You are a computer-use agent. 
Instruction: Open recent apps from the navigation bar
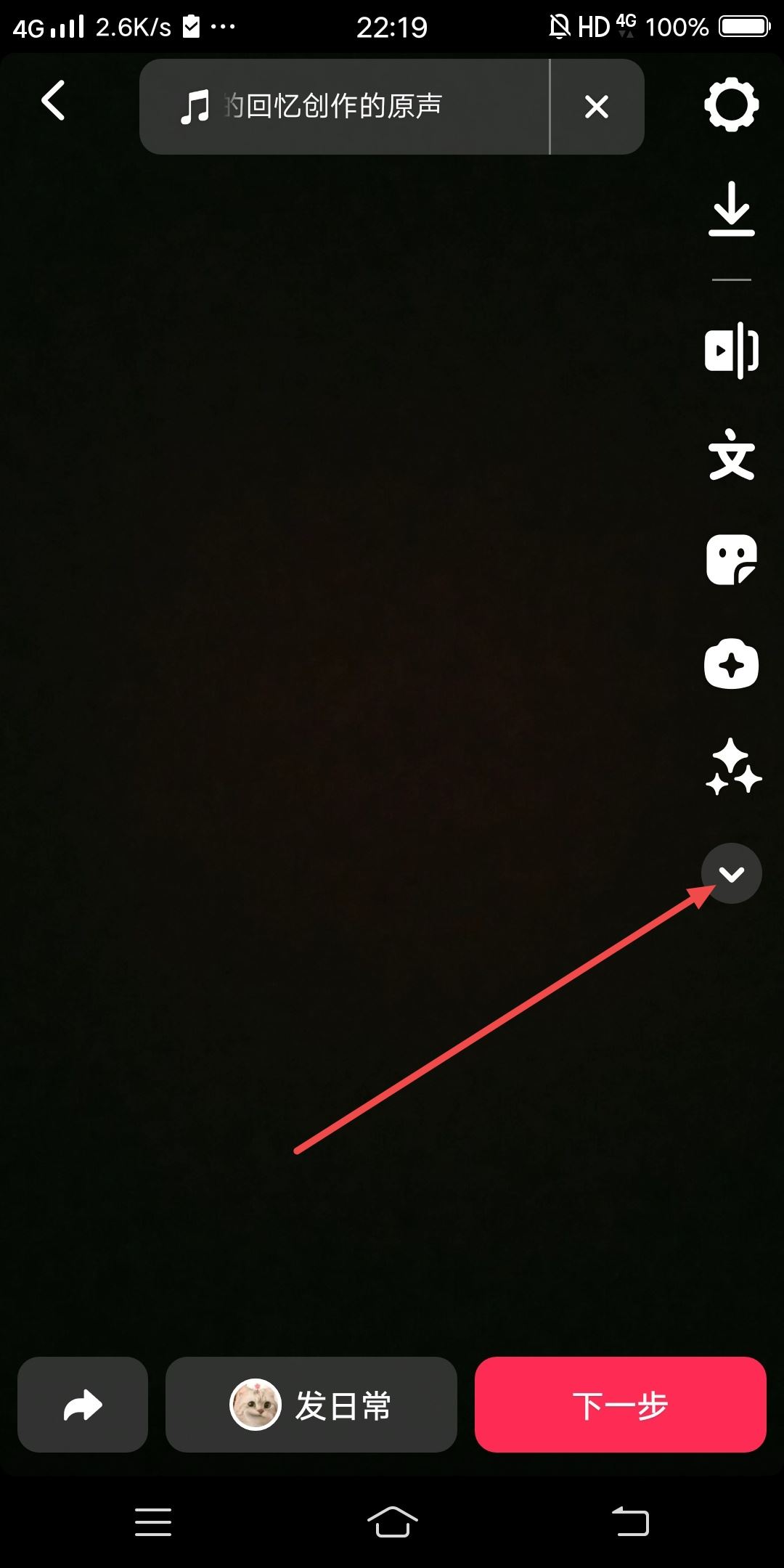pyautogui.click(x=153, y=1522)
